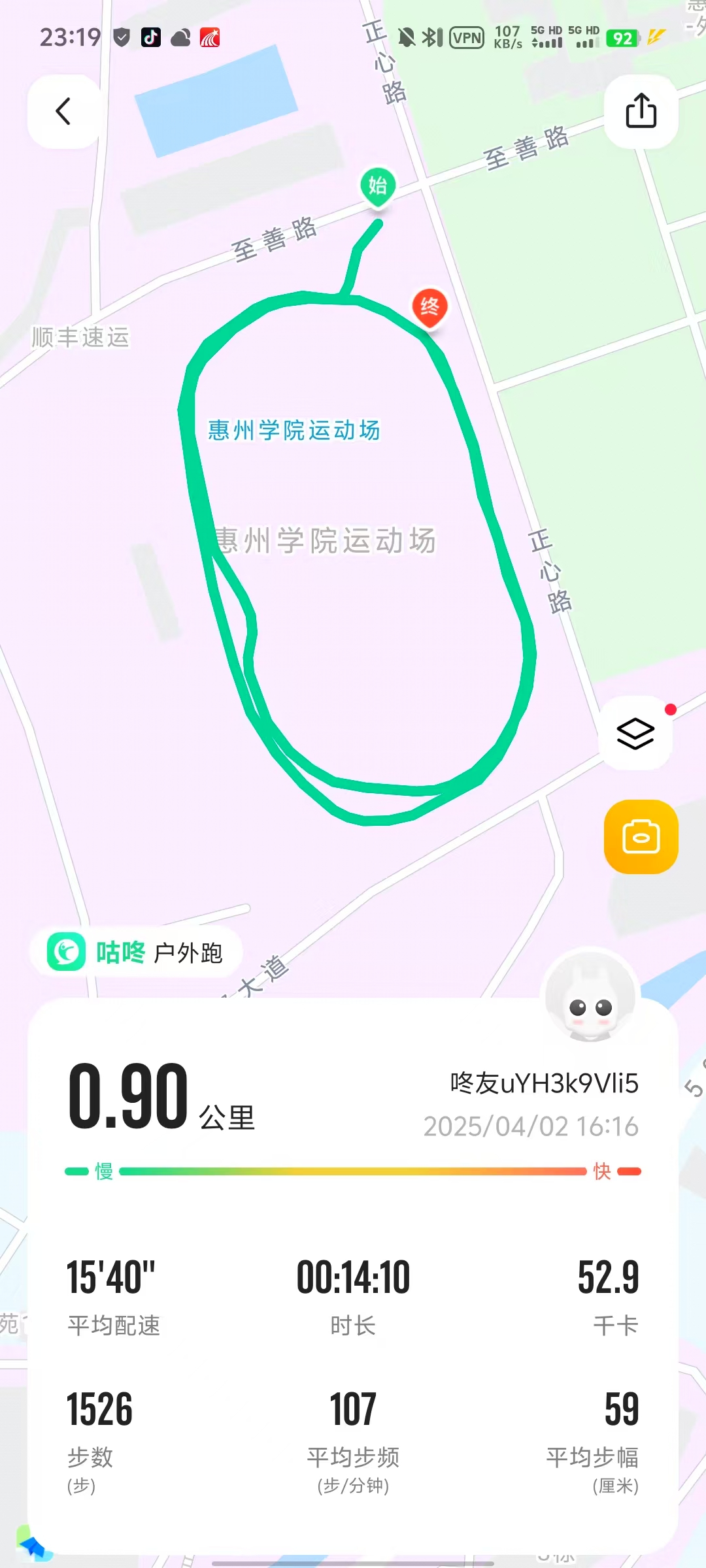Go back using the top-left arrow

point(63,111)
